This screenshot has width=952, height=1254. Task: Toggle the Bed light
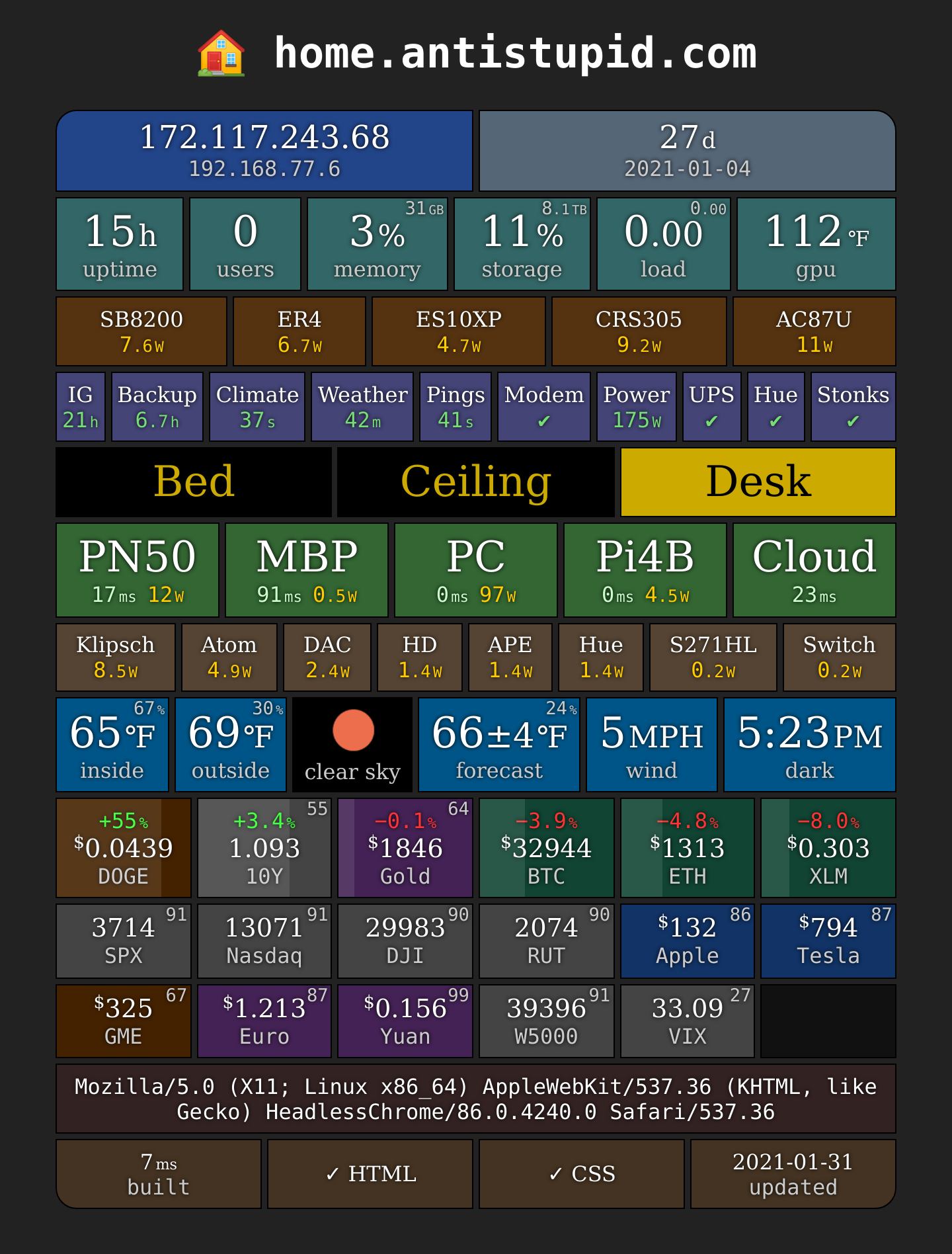coord(194,482)
